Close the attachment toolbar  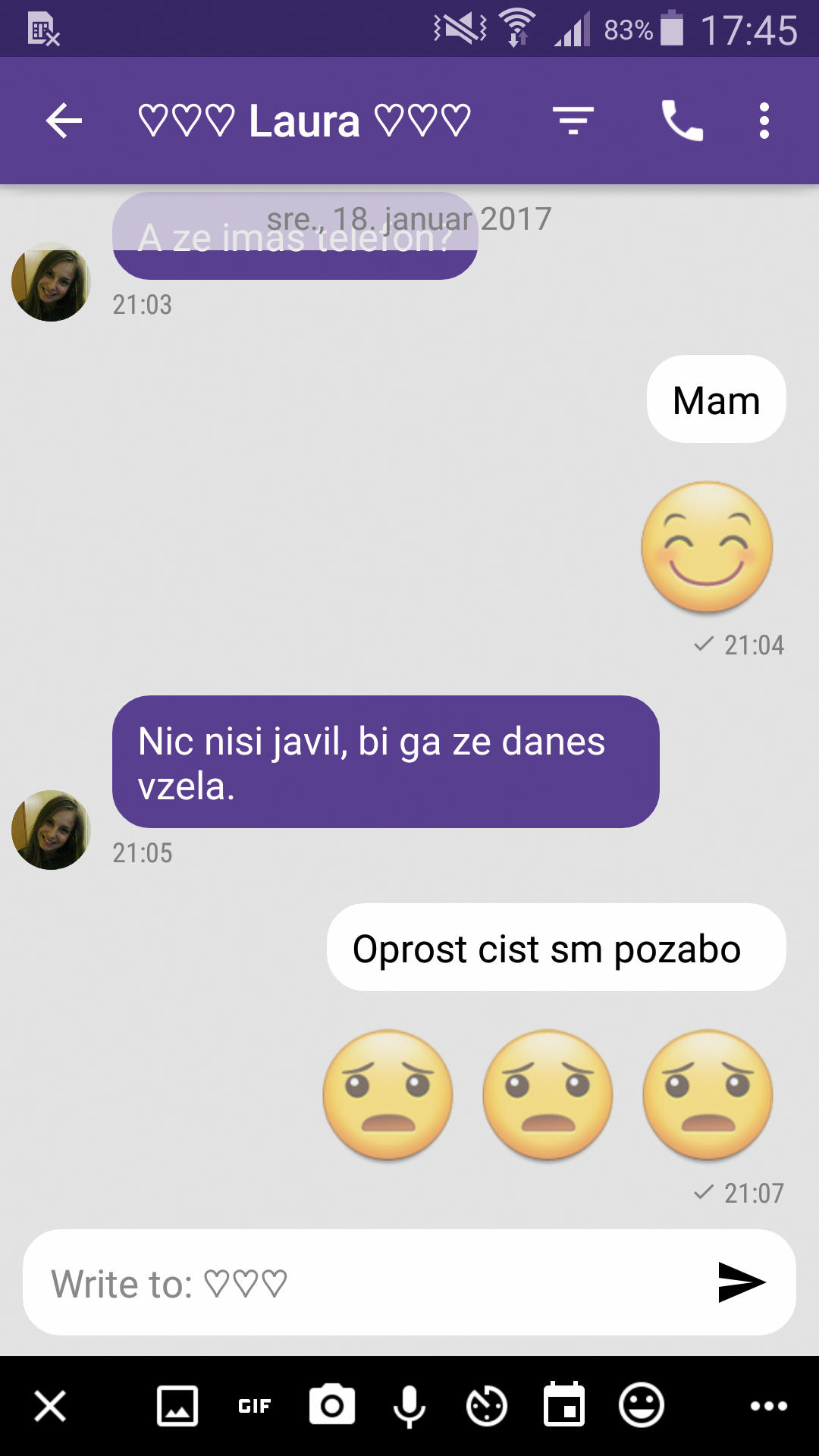[x=51, y=1406]
